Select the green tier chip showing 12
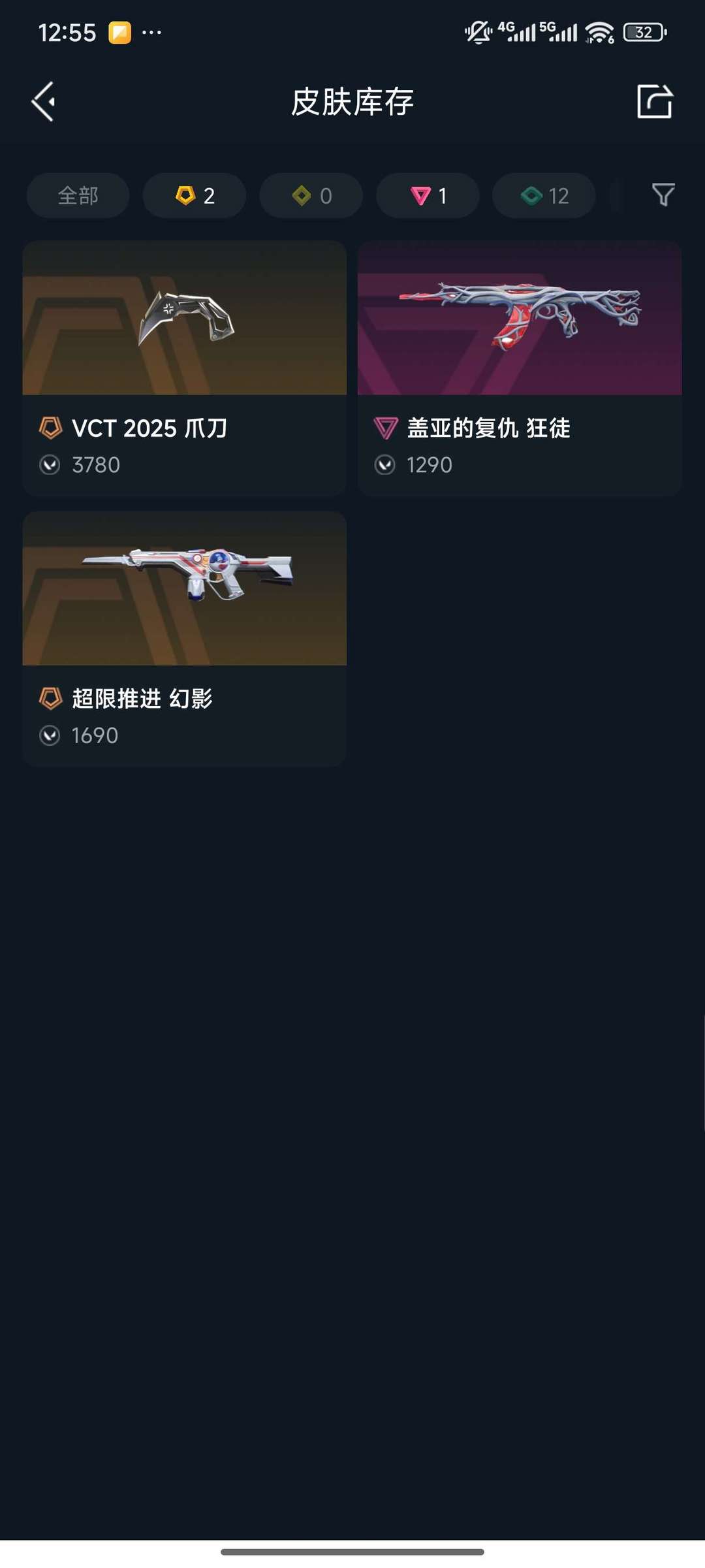This screenshot has width=705, height=1568. click(544, 195)
